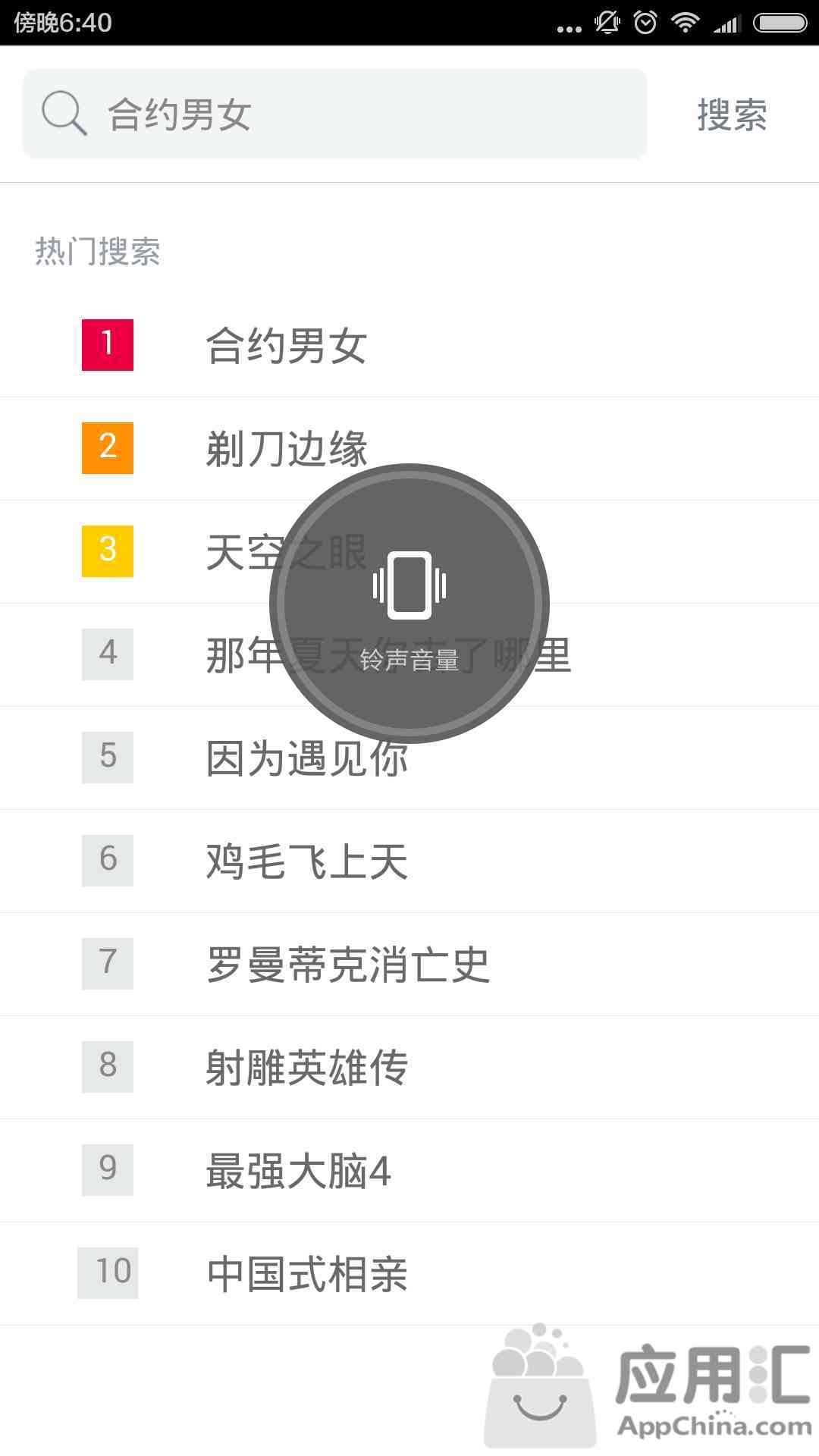Open hot search 鸡毛飞上天

click(307, 861)
